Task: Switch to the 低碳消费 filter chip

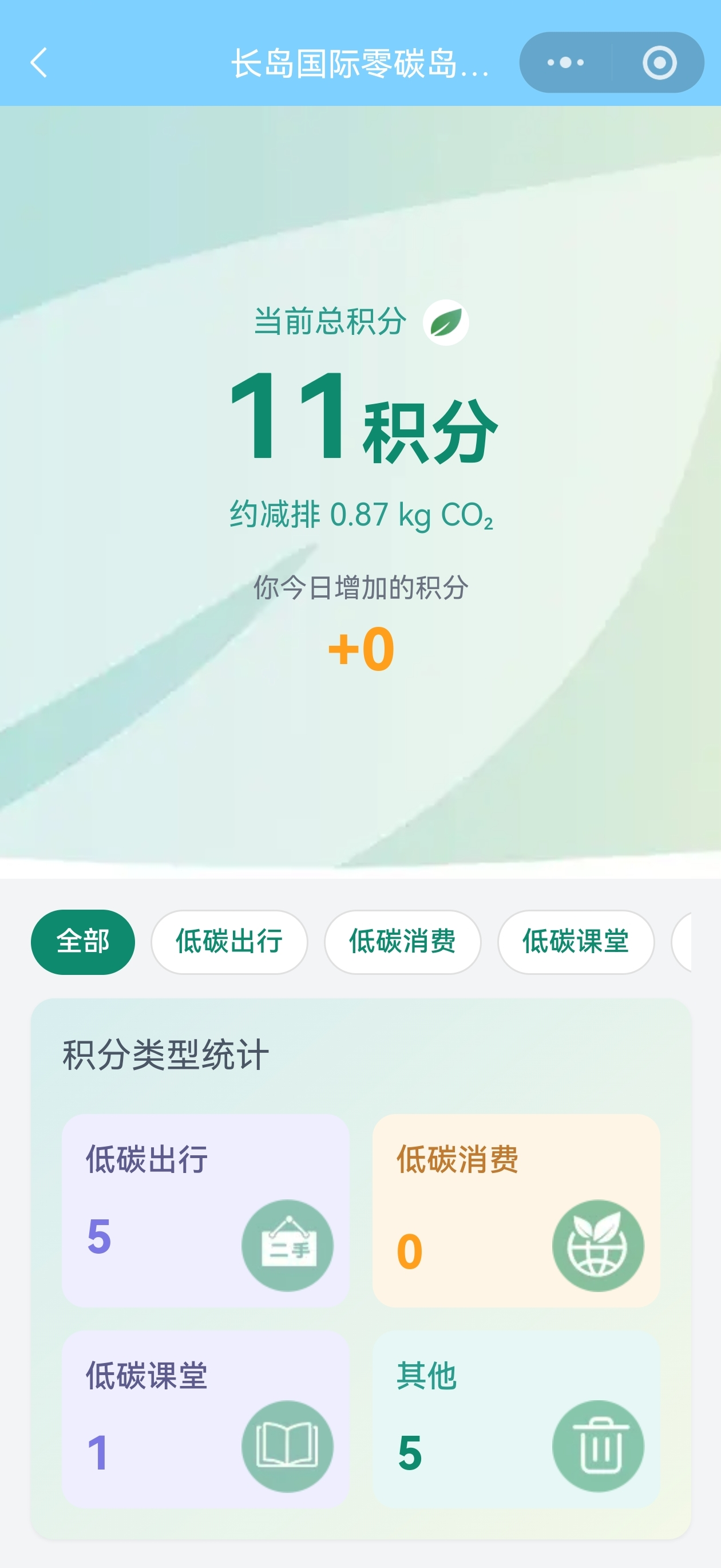Action: point(402,942)
